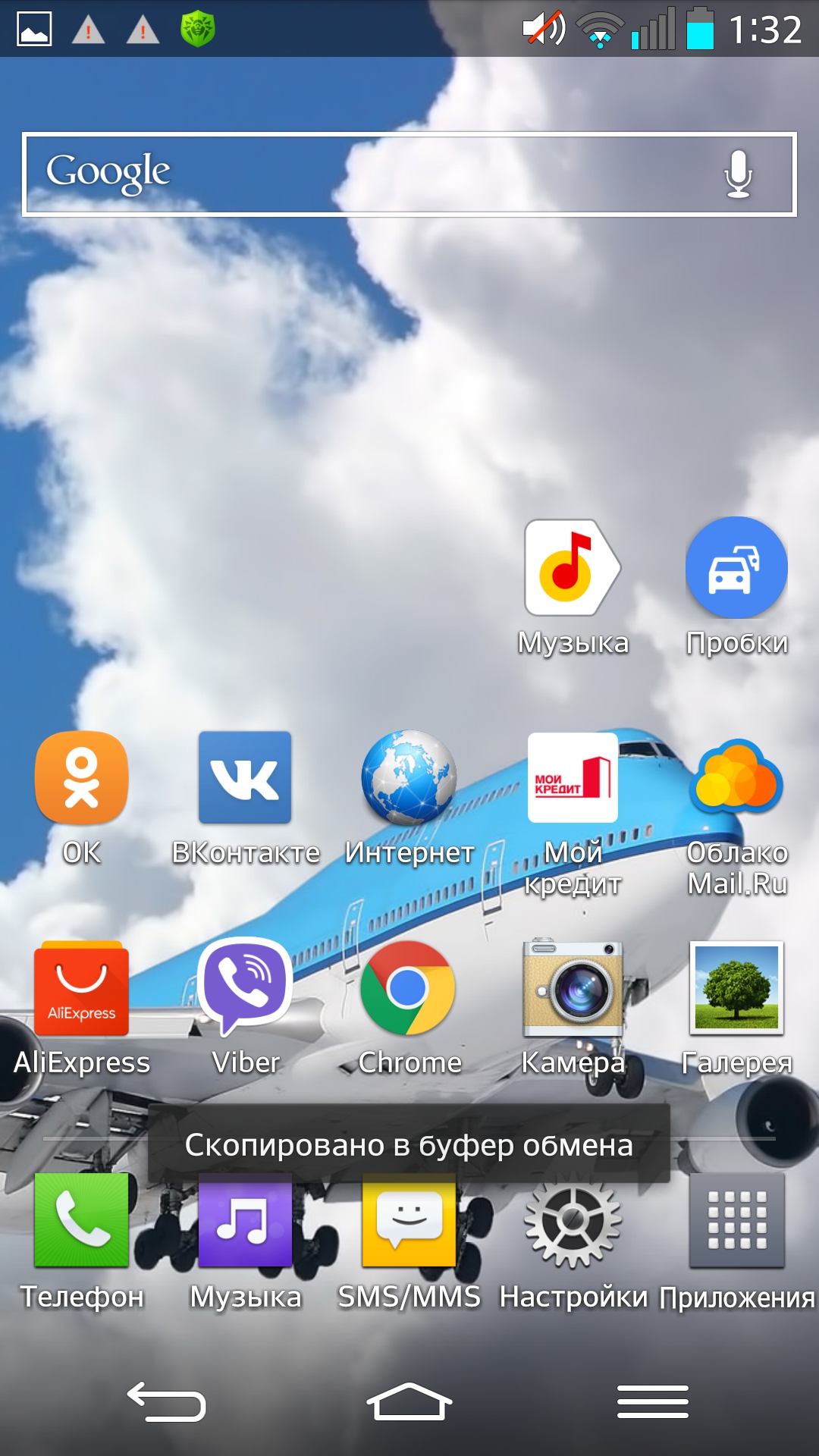
Task: Open the purple Музыка player in the dock
Action: tap(245, 1221)
